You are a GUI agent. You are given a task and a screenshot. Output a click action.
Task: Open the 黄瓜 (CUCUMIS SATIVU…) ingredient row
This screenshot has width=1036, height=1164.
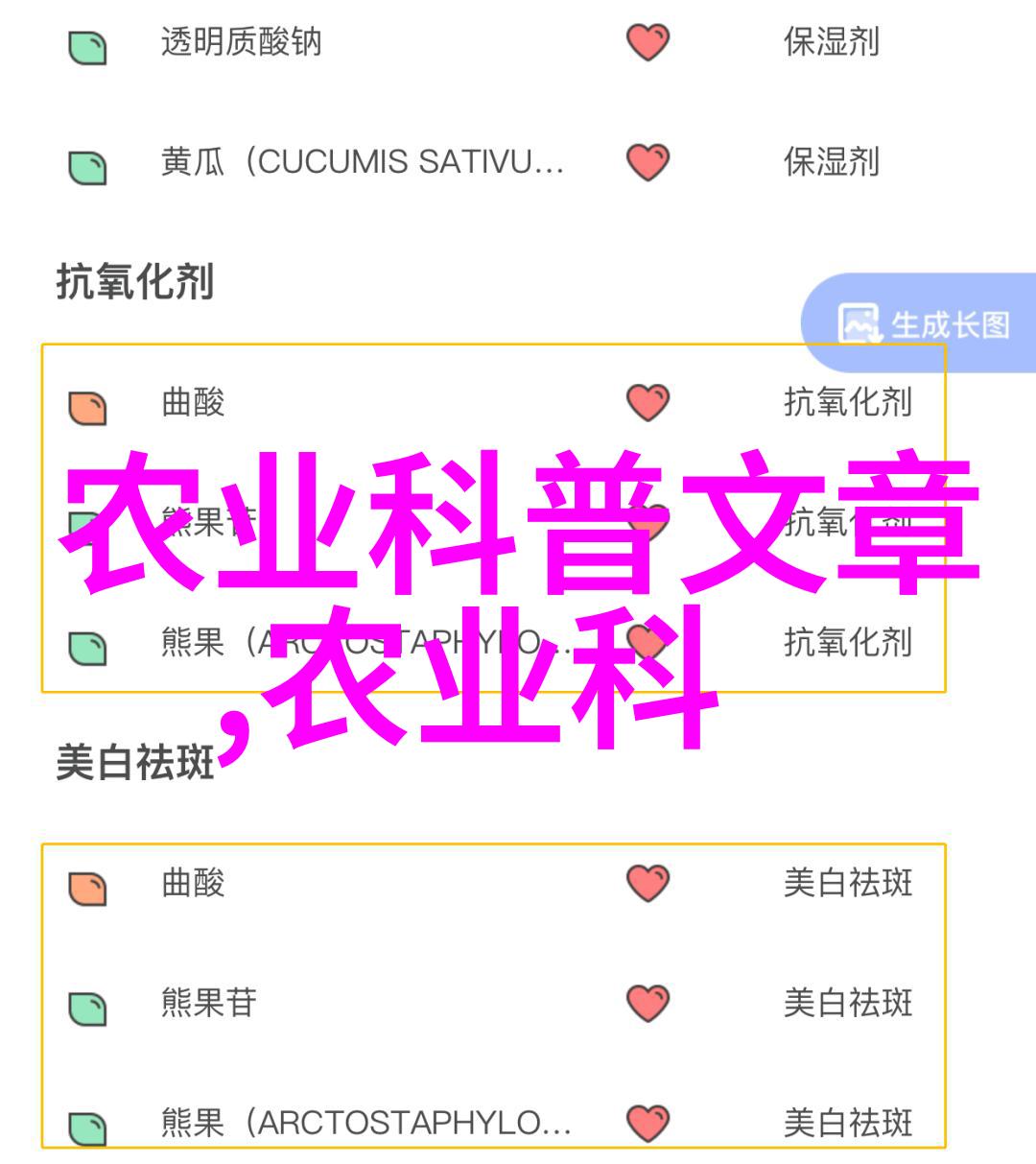(x=362, y=162)
